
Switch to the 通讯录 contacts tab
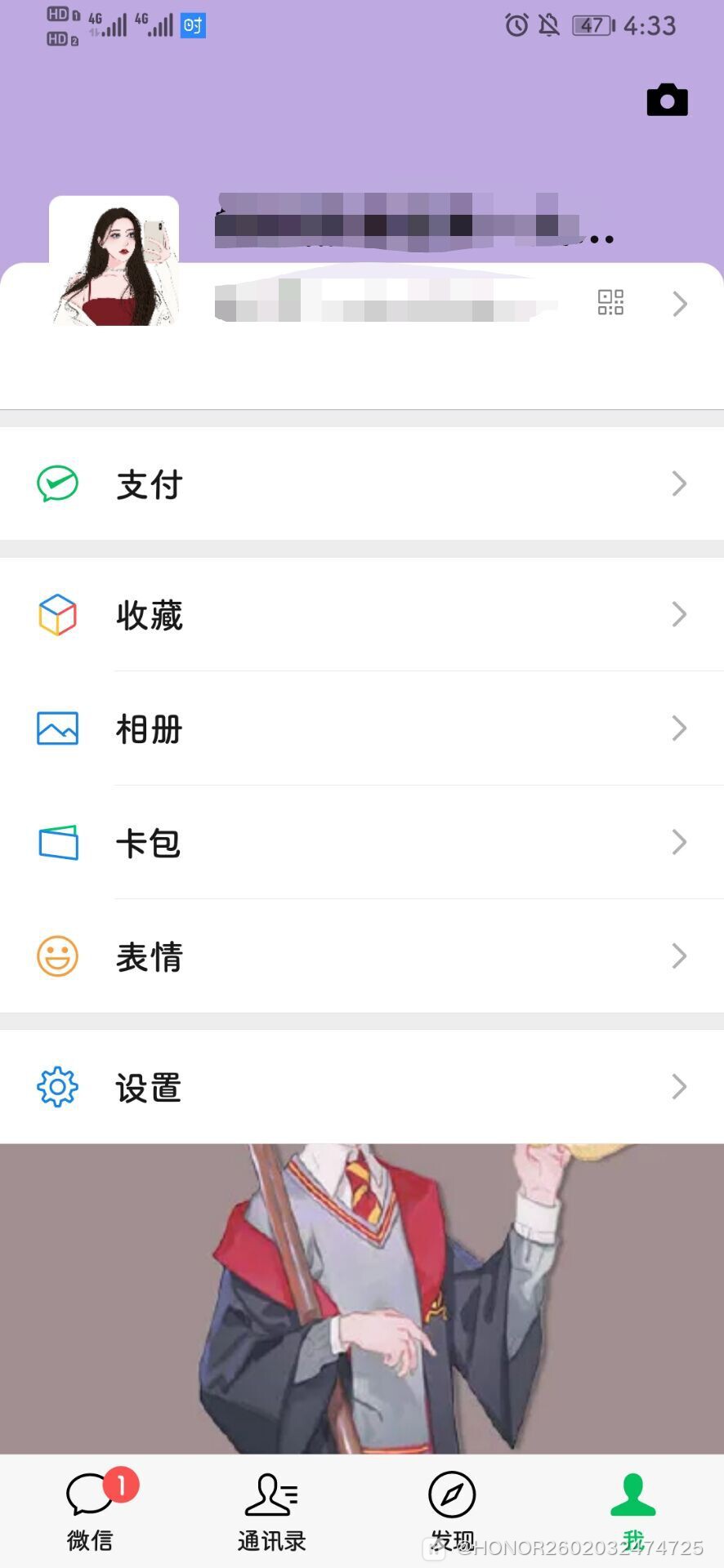pyautogui.click(x=271, y=1512)
